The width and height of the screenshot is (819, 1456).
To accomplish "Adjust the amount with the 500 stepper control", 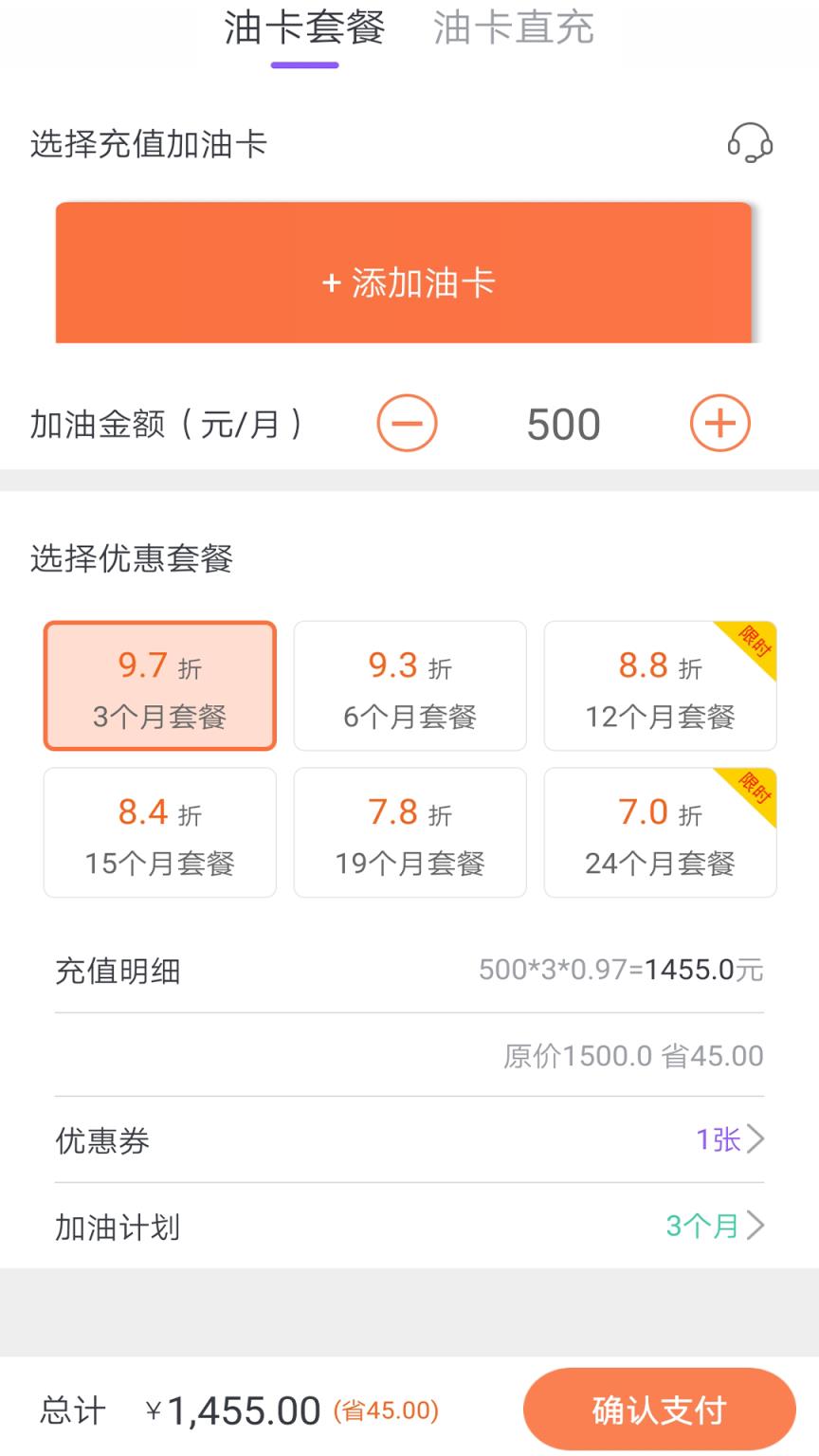I will (x=561, y=423).
